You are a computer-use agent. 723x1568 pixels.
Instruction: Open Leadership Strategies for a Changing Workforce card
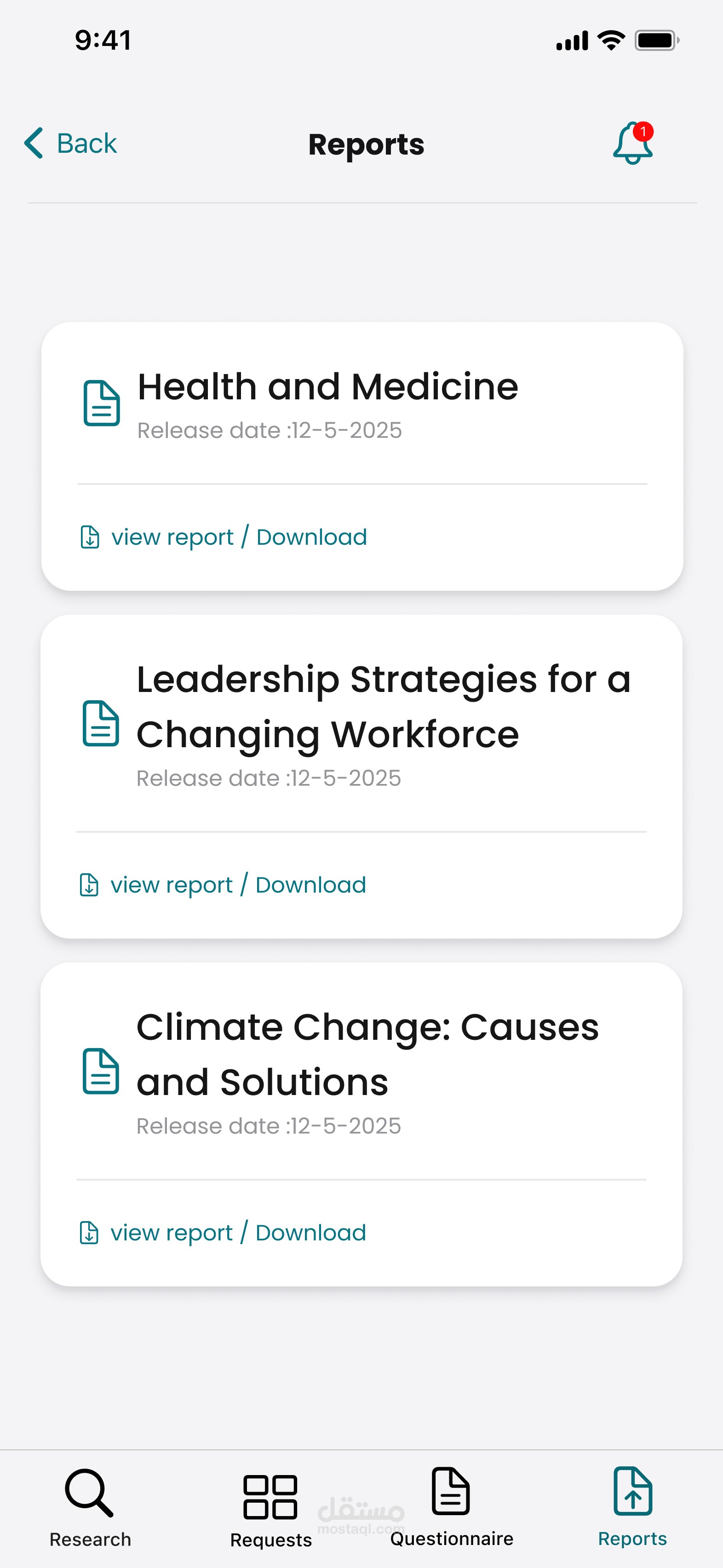384,706
